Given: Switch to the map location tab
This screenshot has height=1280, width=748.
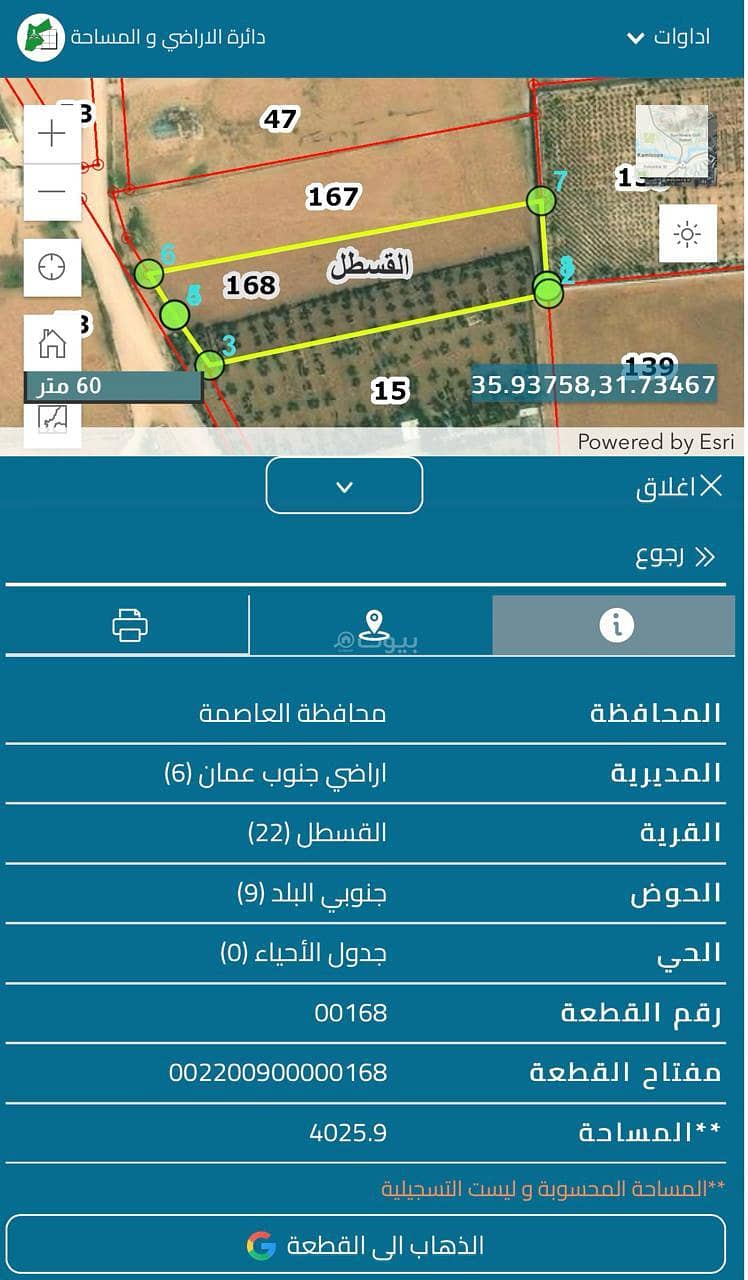Looking at the screenshot, I should (374, 626).
